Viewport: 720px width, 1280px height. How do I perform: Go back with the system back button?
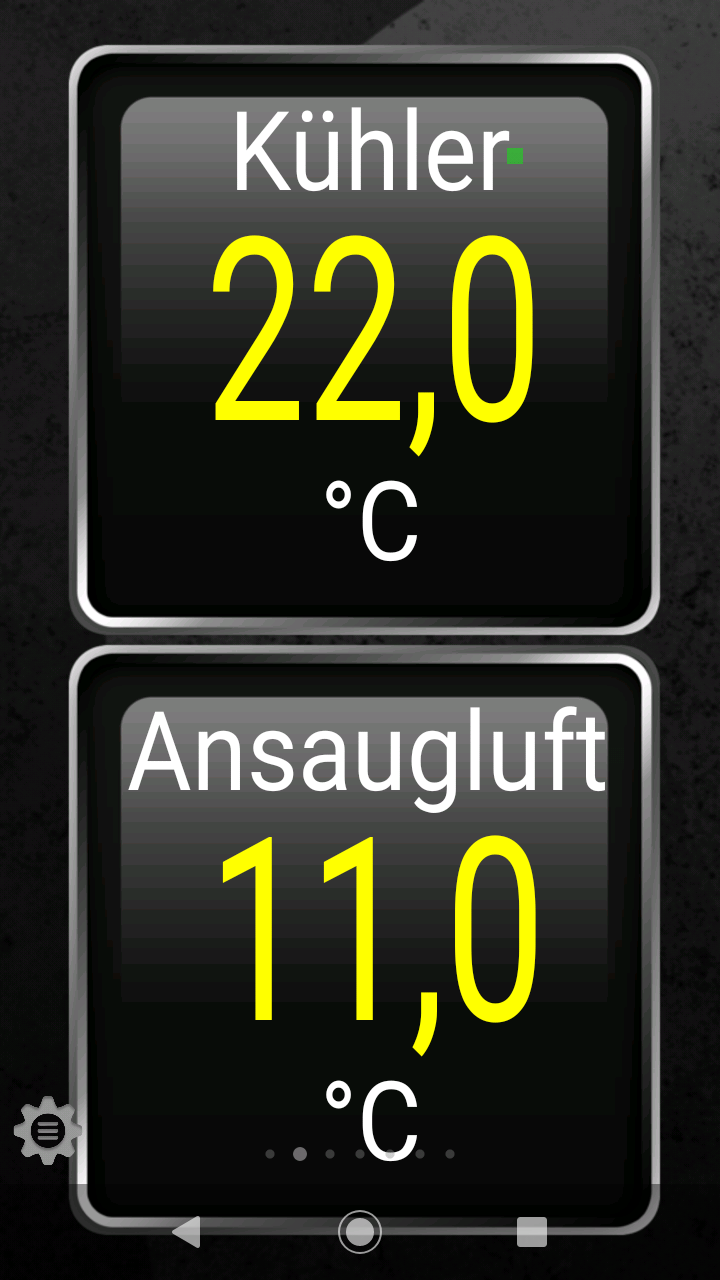187,1232
